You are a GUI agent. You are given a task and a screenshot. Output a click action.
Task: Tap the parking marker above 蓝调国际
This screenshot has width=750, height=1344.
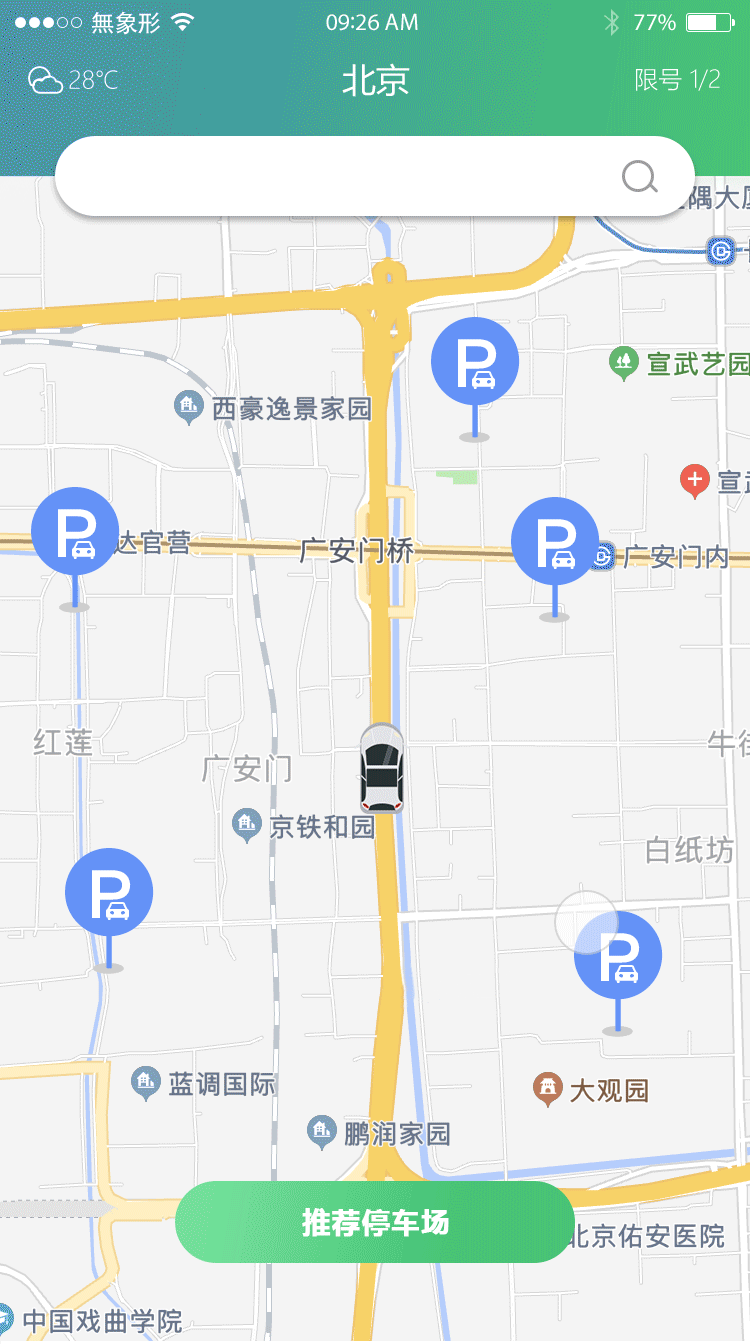point(108,892)
